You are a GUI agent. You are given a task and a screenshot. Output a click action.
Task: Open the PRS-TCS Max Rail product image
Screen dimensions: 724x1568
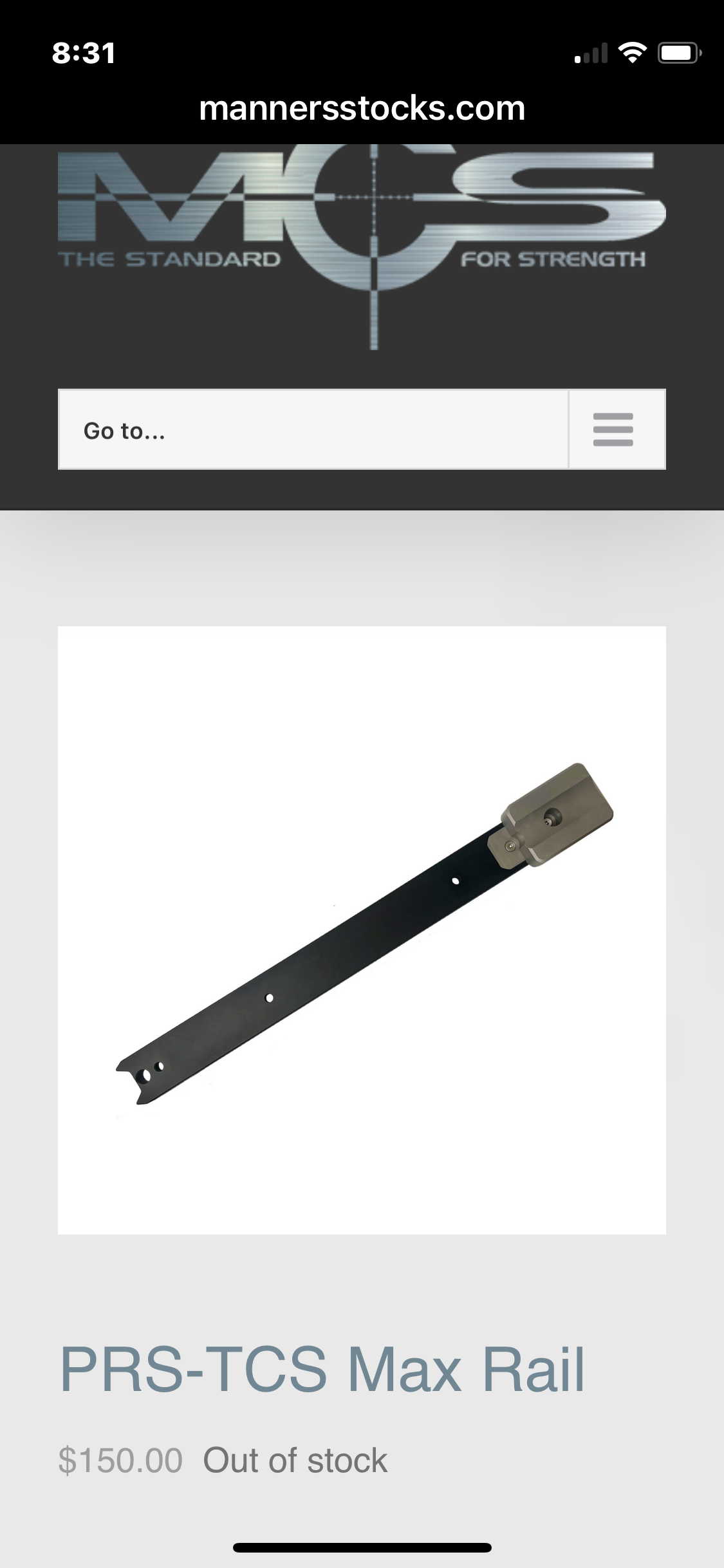(x=362, y=930)
